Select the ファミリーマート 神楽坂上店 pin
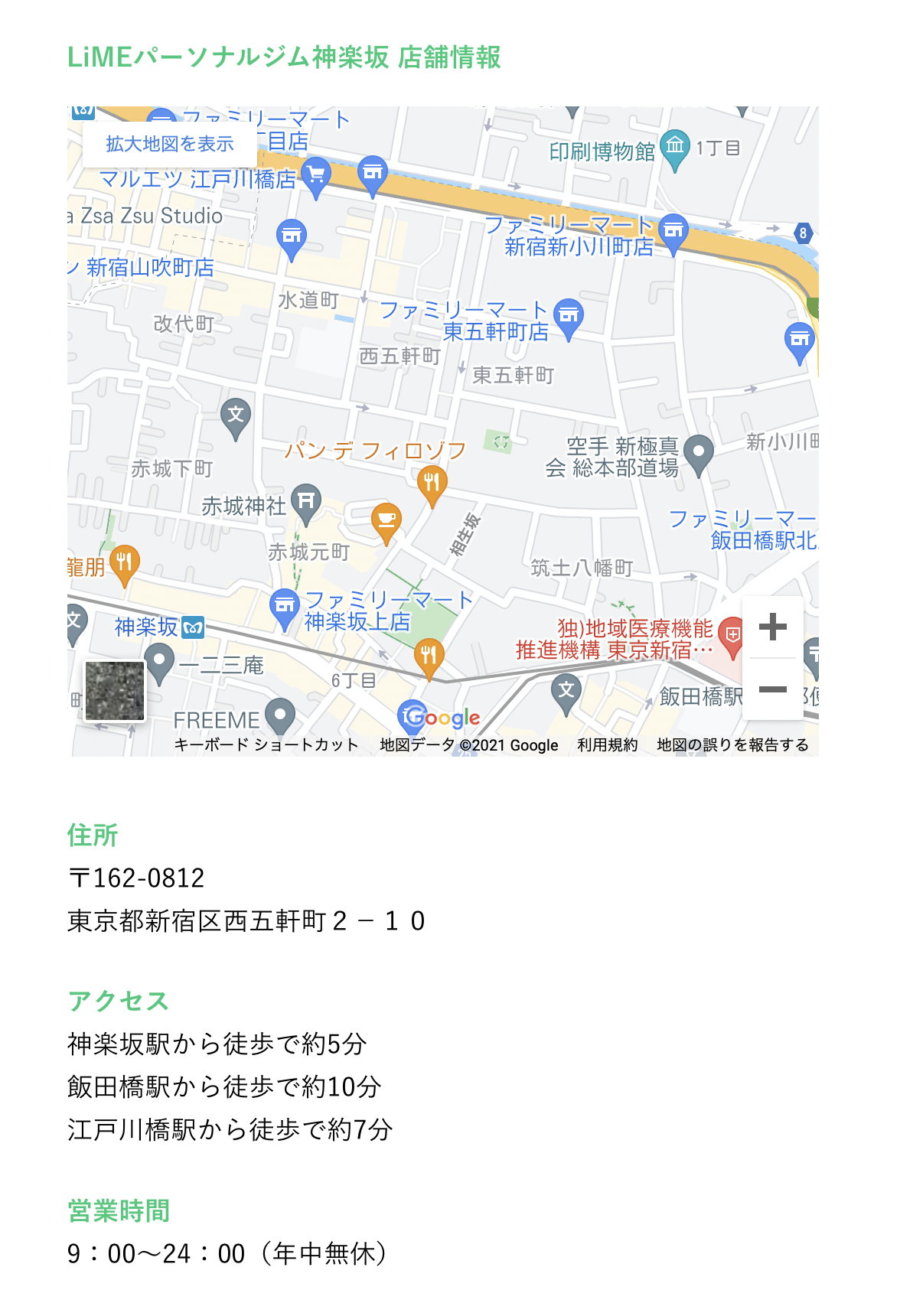The image size is (900, 1316). click(285, 606)
